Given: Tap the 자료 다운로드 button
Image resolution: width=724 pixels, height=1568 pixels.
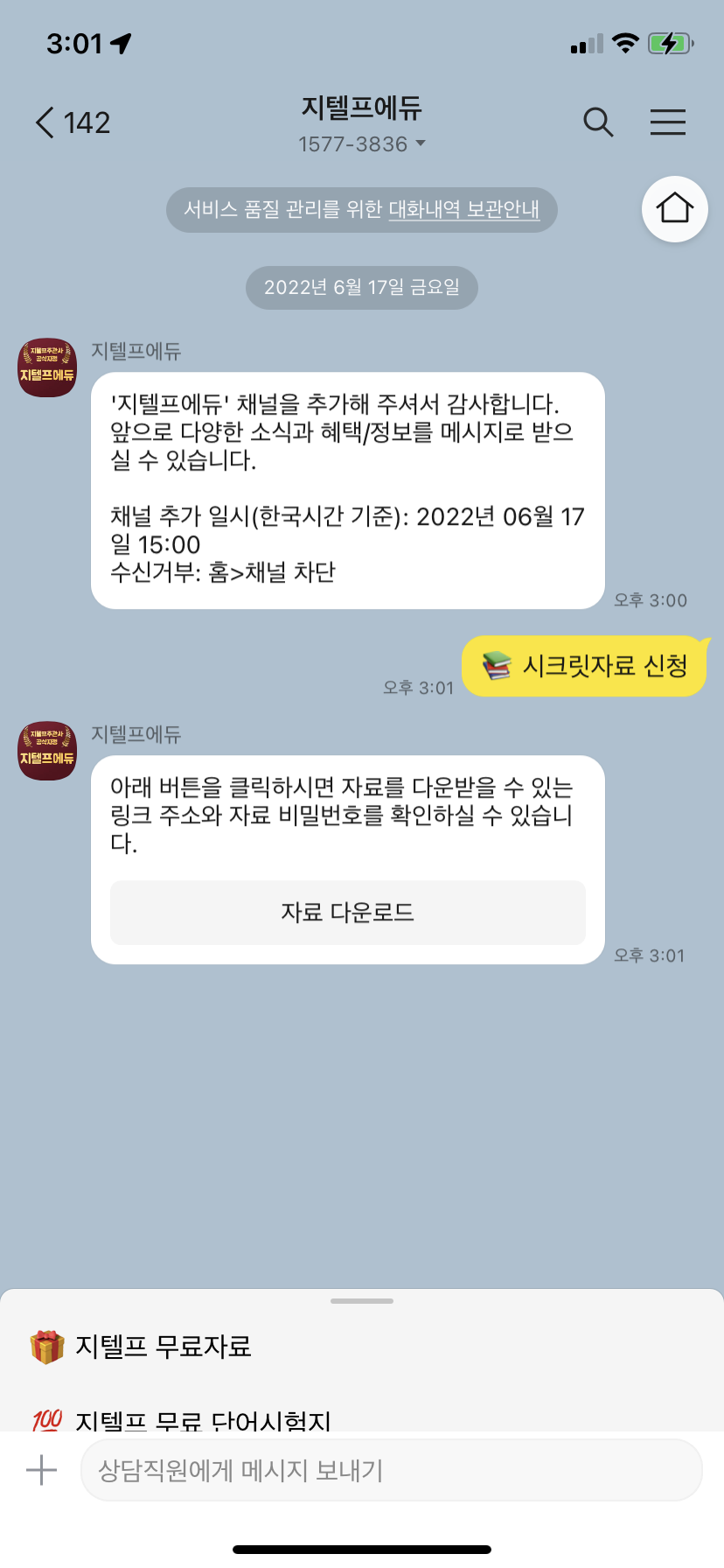Looking at the screenshot, I should click(x=347, y=913).
